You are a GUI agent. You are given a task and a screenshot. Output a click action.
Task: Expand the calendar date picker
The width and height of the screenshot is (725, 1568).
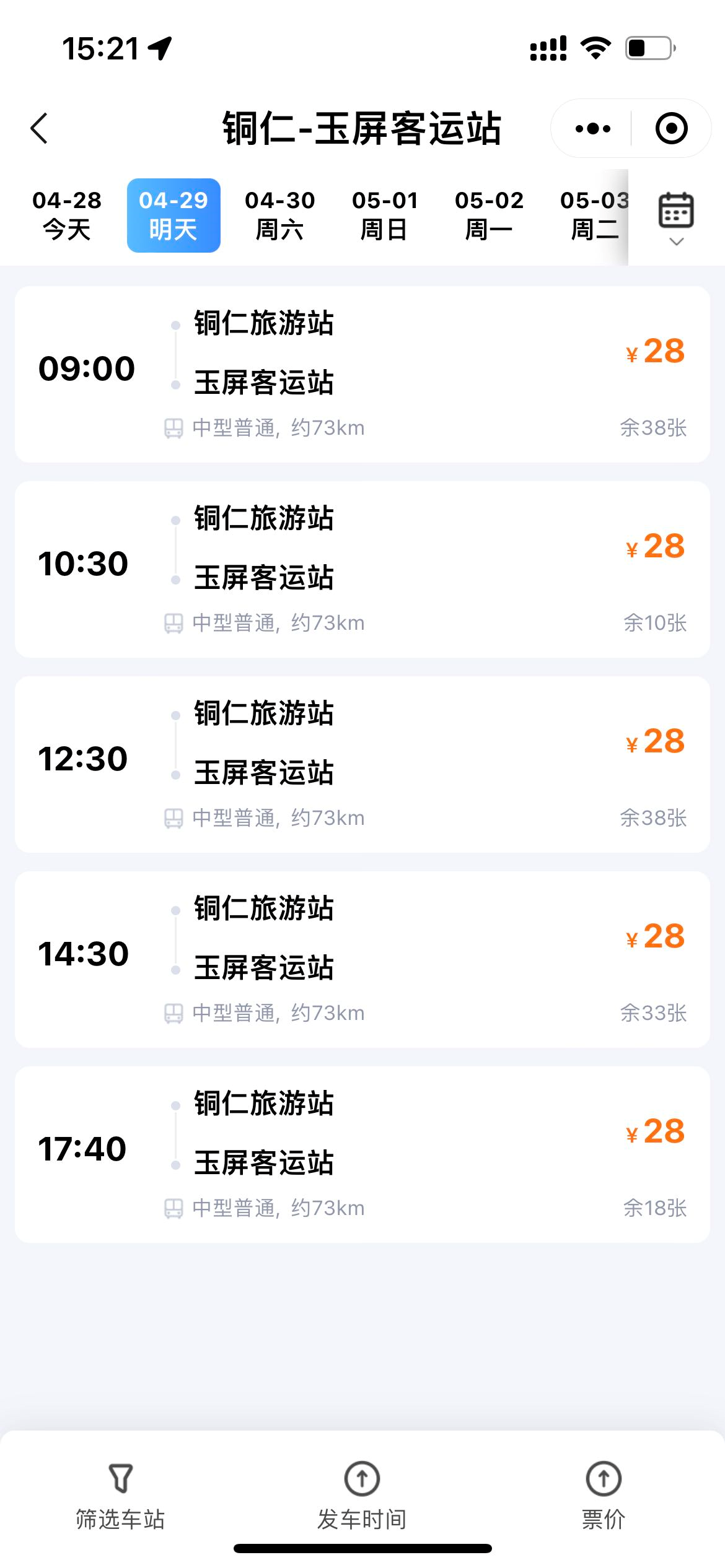tap(675, 218)
